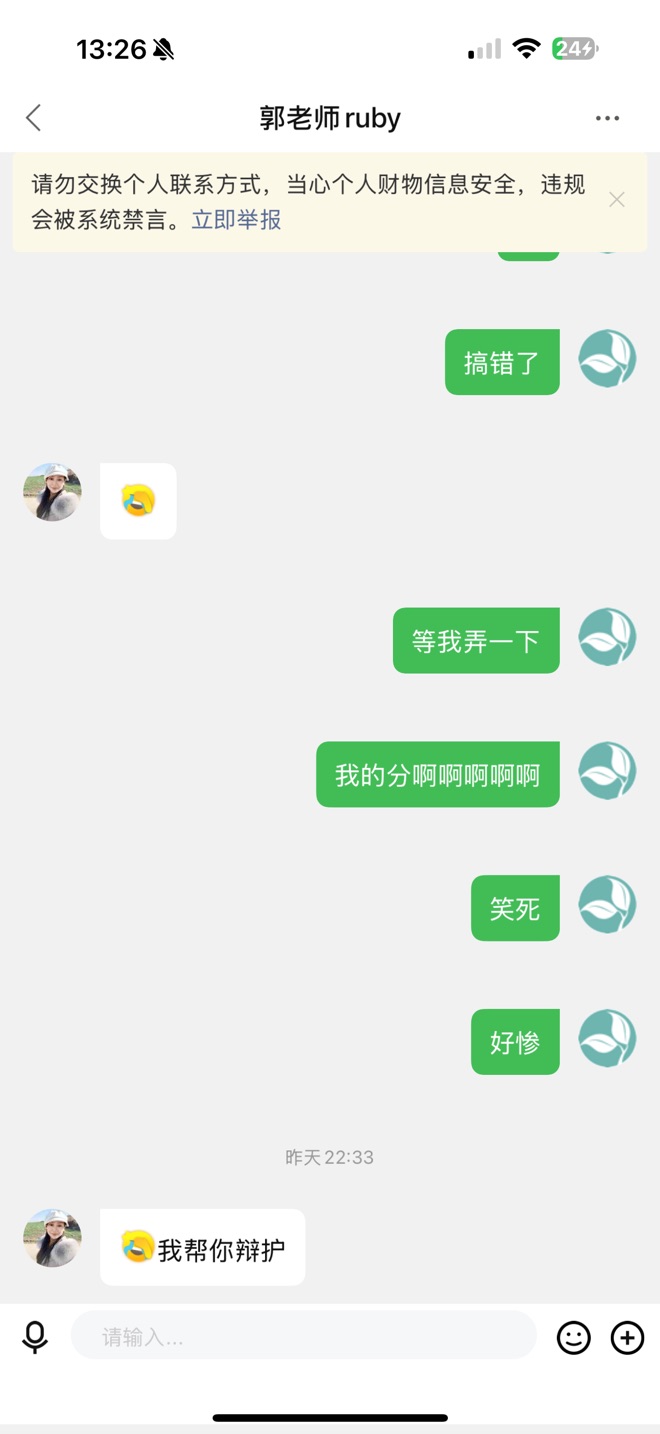Tap my avatar beside 搞错了 message
The width and height of the screenshot is (660, 1434).
pos(608,359)
